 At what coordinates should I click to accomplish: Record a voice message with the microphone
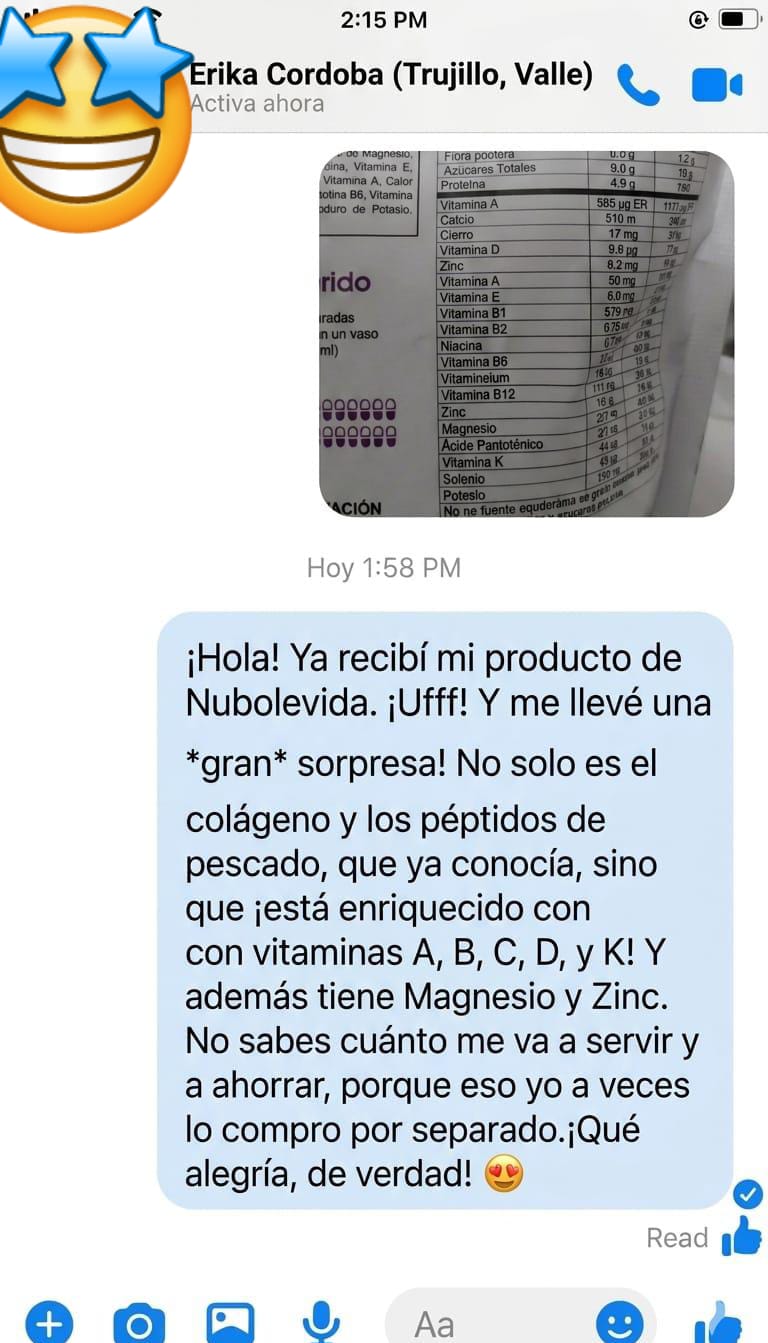point(320,1322)
